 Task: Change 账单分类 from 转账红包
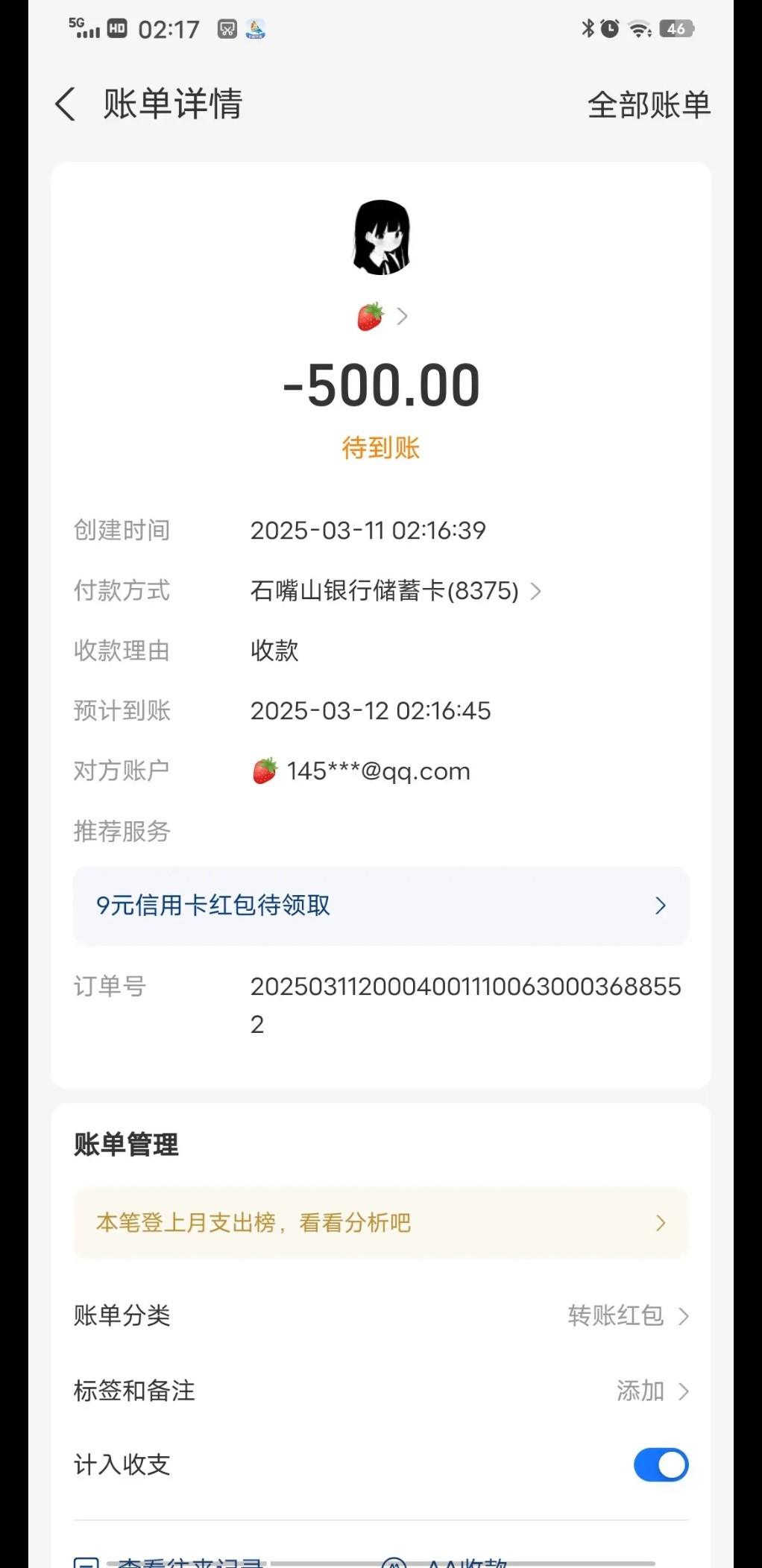(628, 1316)
